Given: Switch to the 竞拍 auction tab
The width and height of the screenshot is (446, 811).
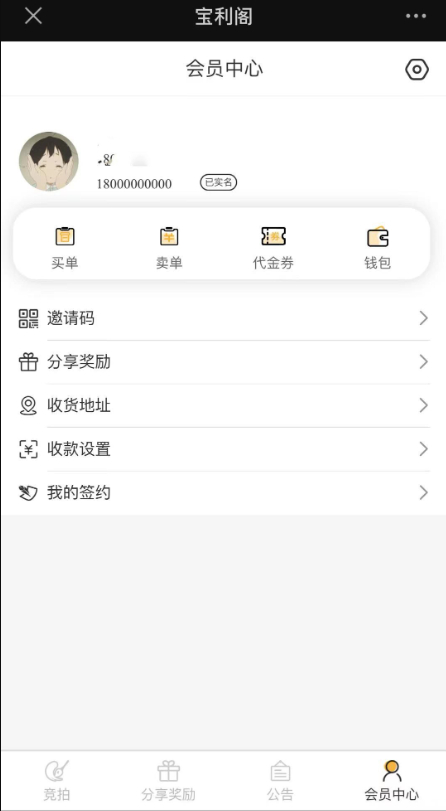Looking at the screenshot, I should 56,780.
